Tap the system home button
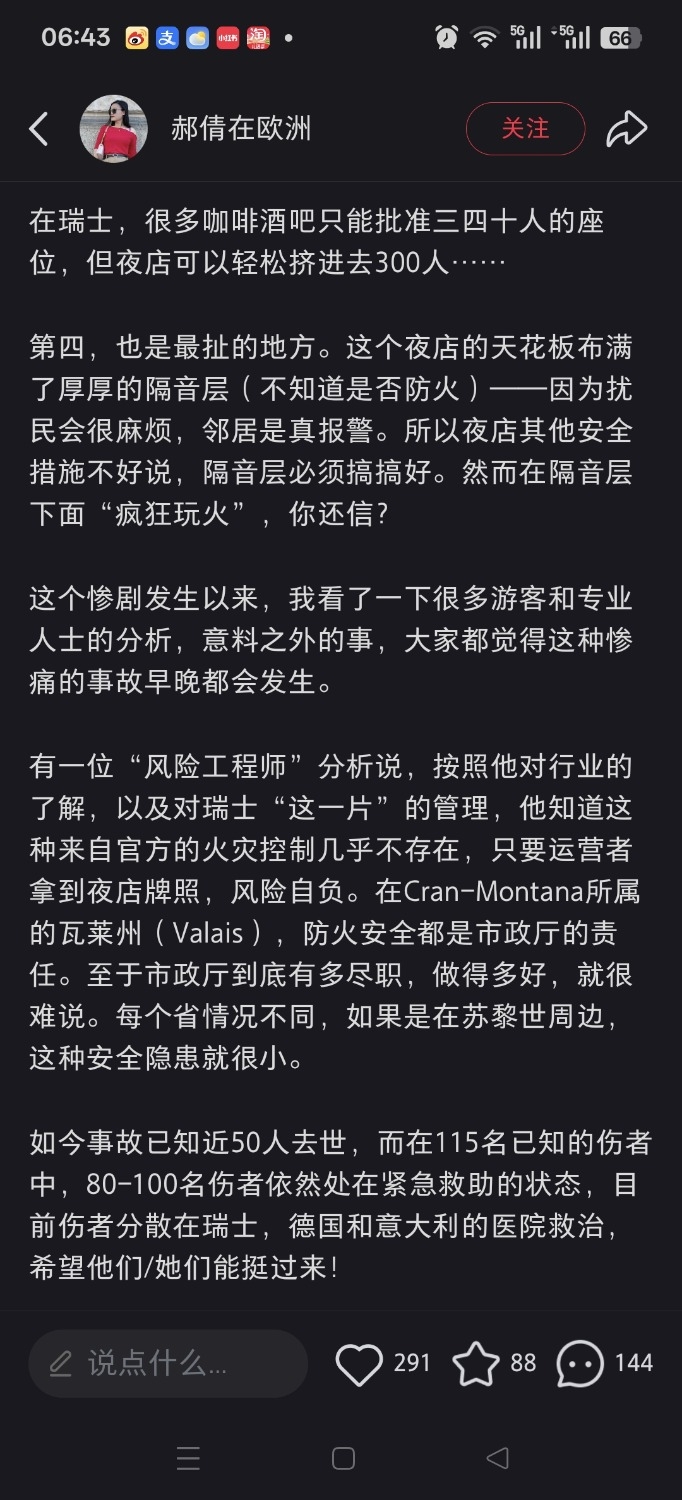 (343, 1459)
